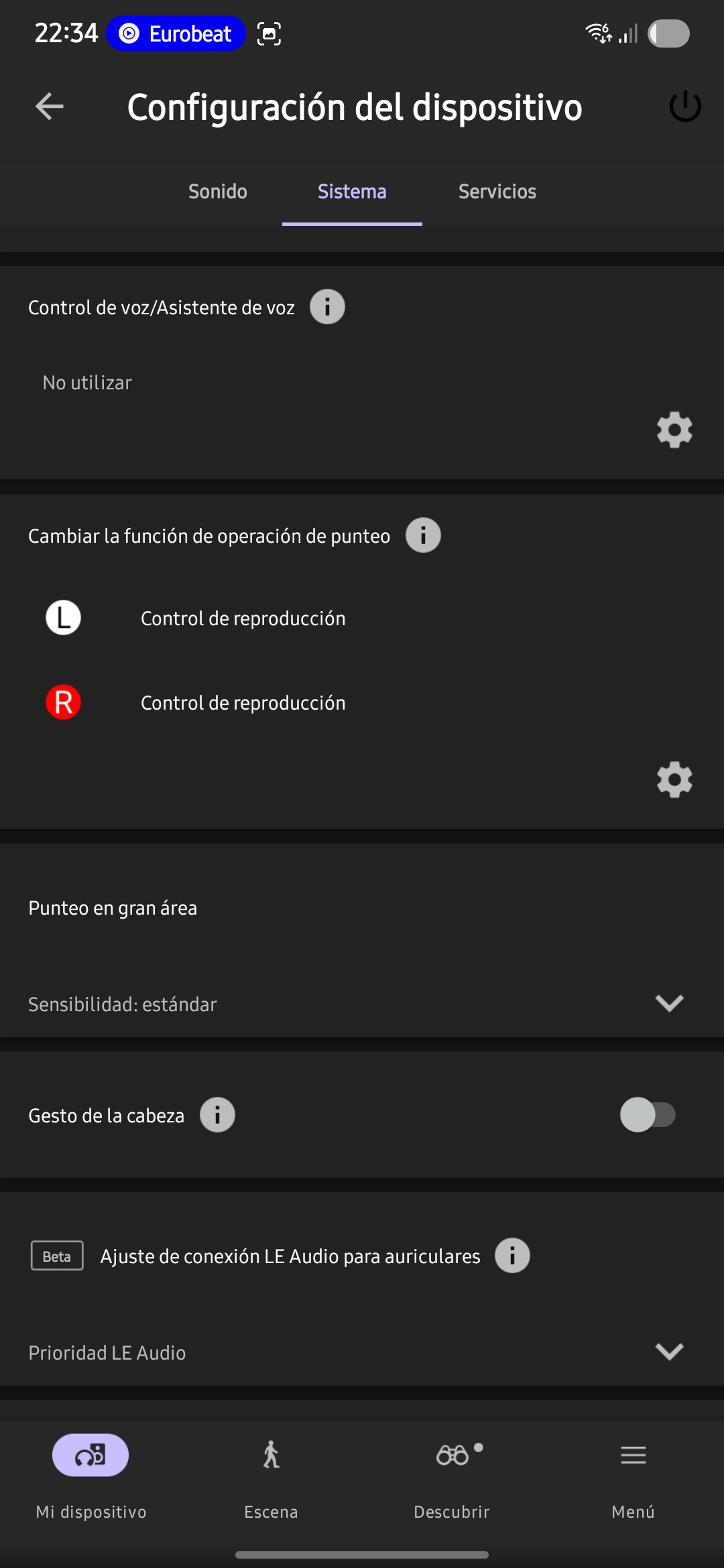Open tap function settings gear
This screenshot has height=1568, width=724.
click(674, 779)
